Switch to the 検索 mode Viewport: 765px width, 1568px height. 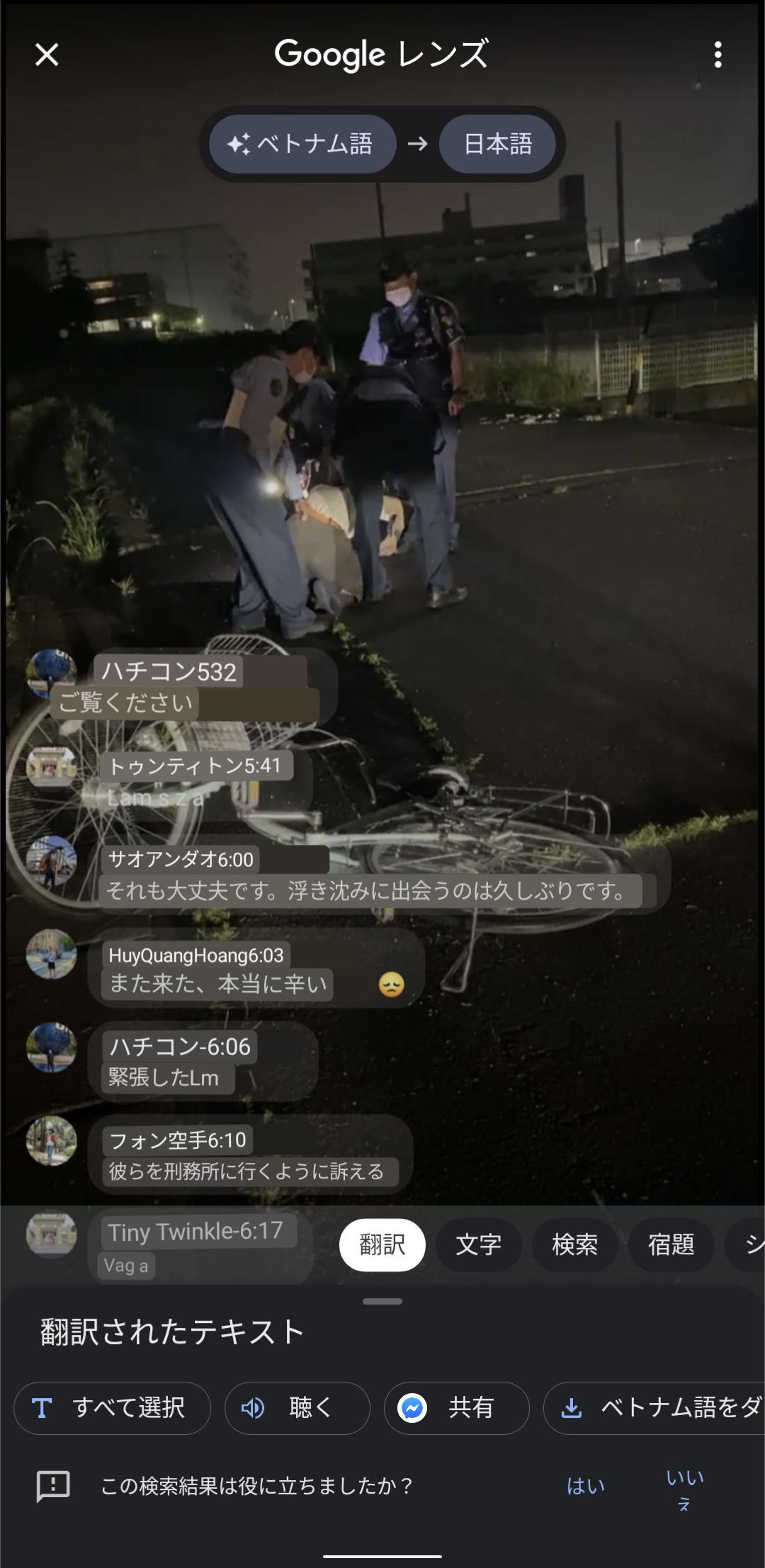[x=574, y=1244]
